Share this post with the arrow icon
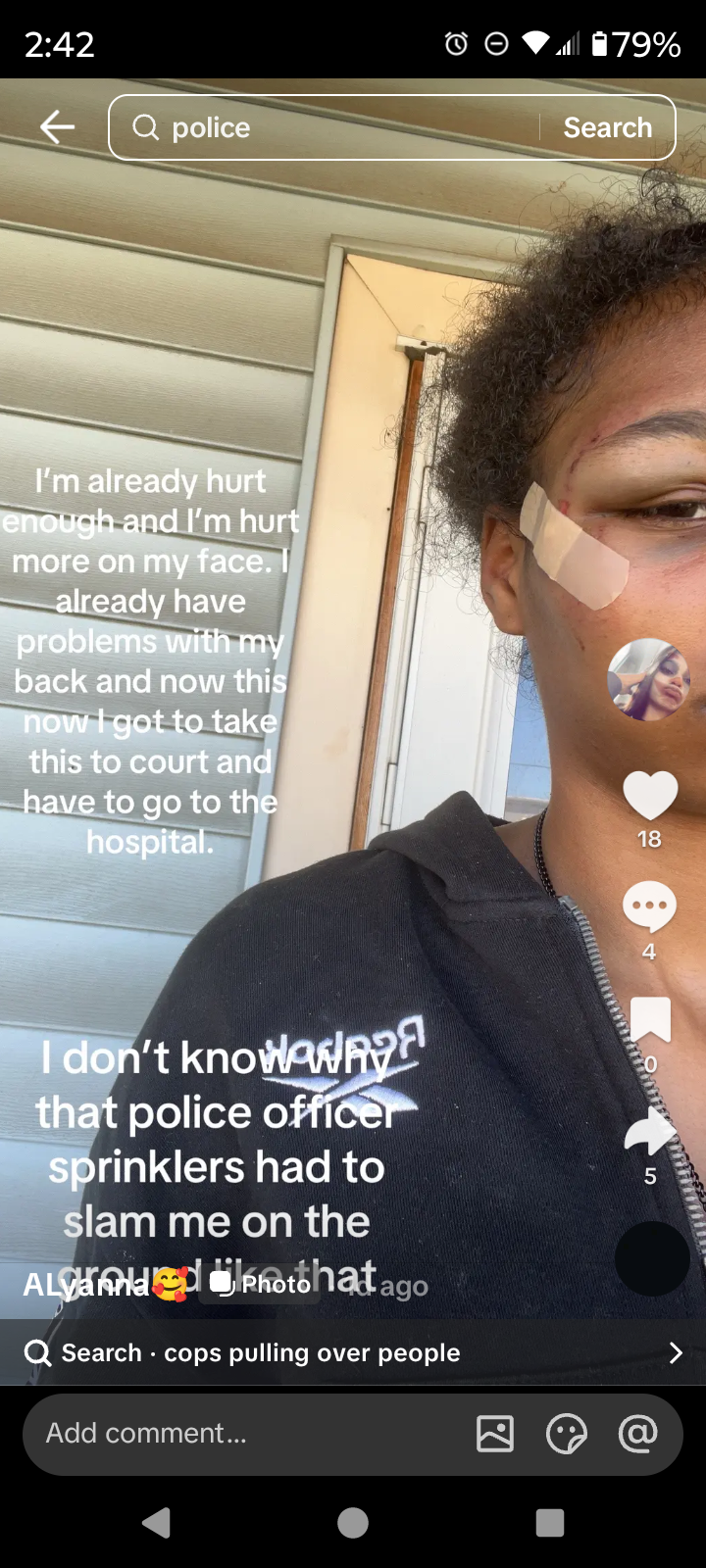Image resolution: width=706 pixels, height=1568 pixels. [650, 1132]
